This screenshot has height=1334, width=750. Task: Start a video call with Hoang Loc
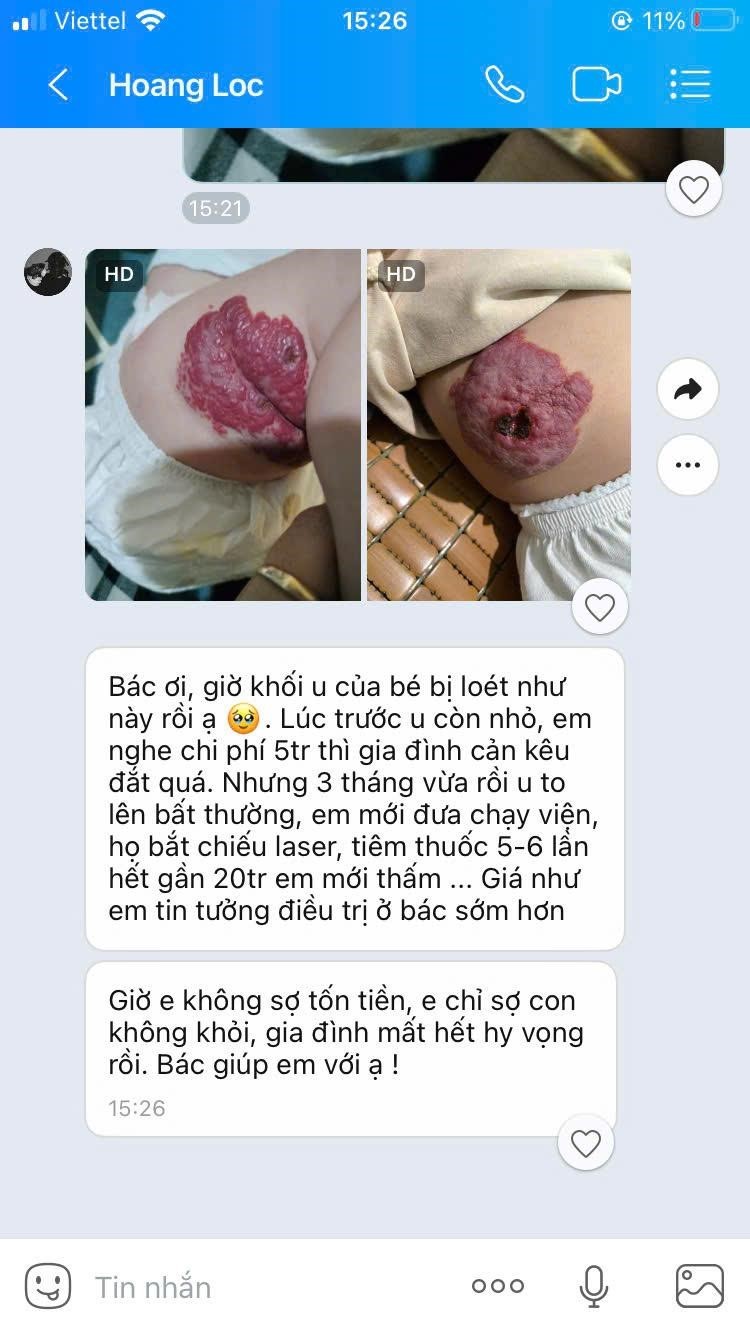[x=596, y=85]
